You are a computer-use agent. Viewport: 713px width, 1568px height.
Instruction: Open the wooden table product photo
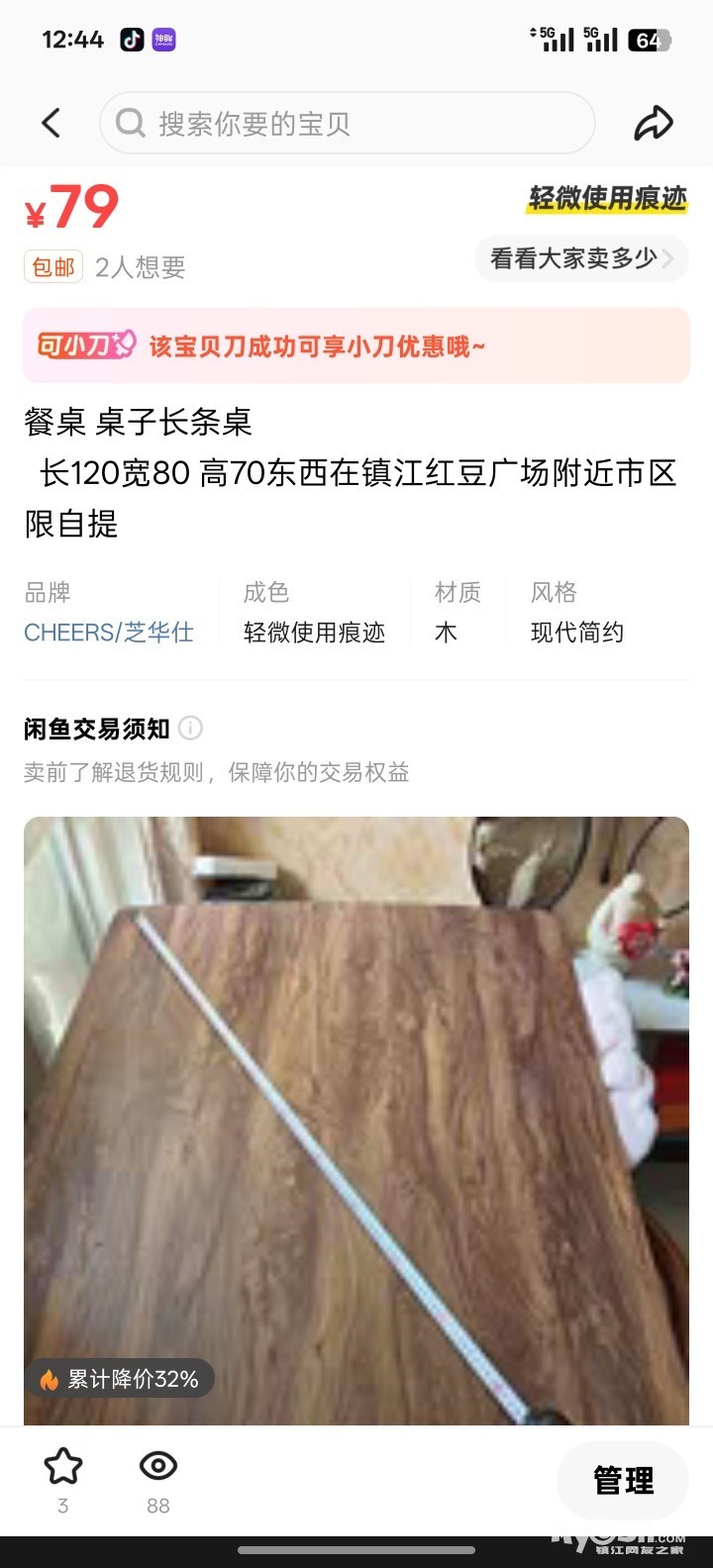[x=356, y=1119]
